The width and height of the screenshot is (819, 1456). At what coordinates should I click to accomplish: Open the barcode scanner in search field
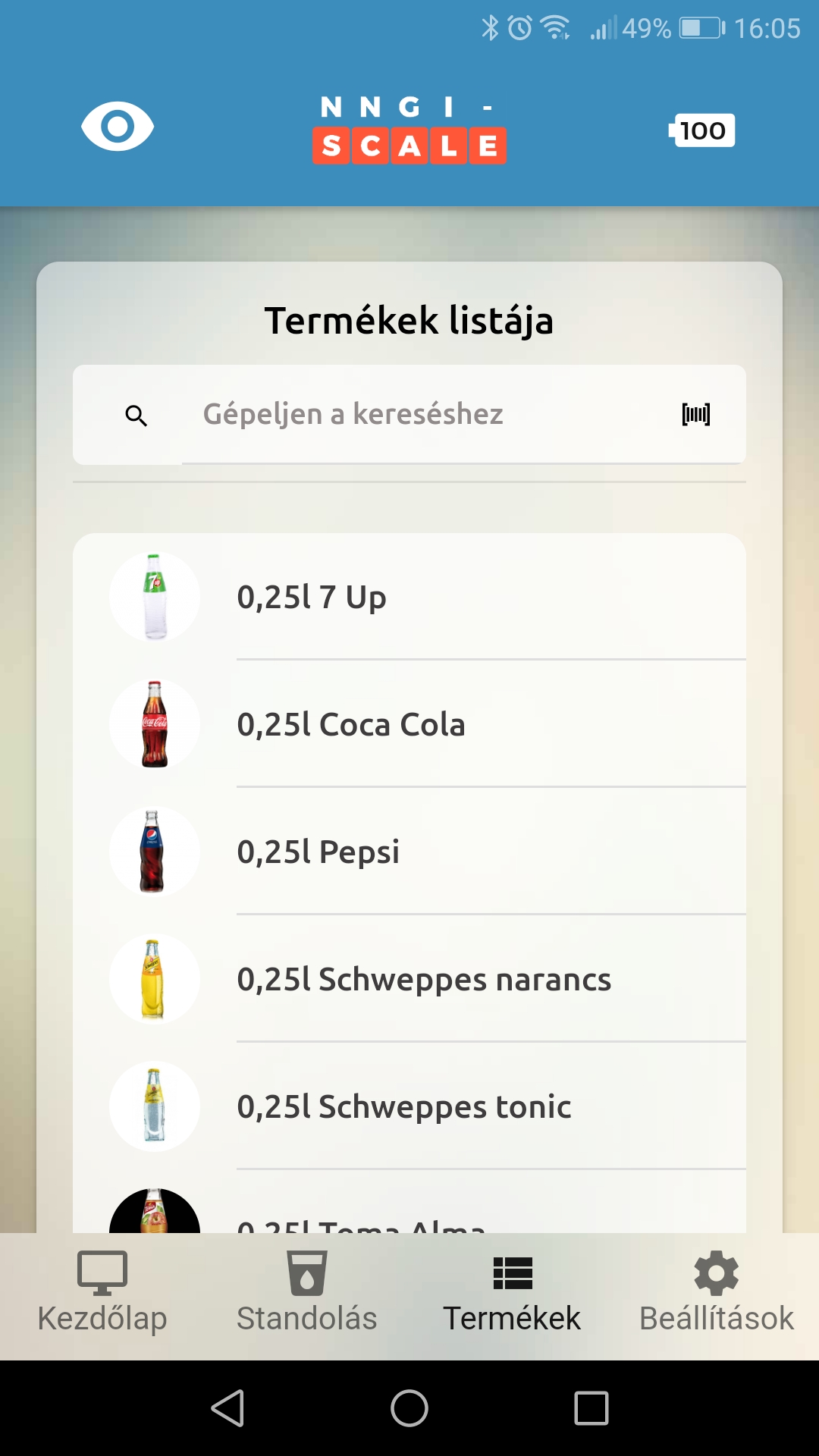click(x=695, y=414)
